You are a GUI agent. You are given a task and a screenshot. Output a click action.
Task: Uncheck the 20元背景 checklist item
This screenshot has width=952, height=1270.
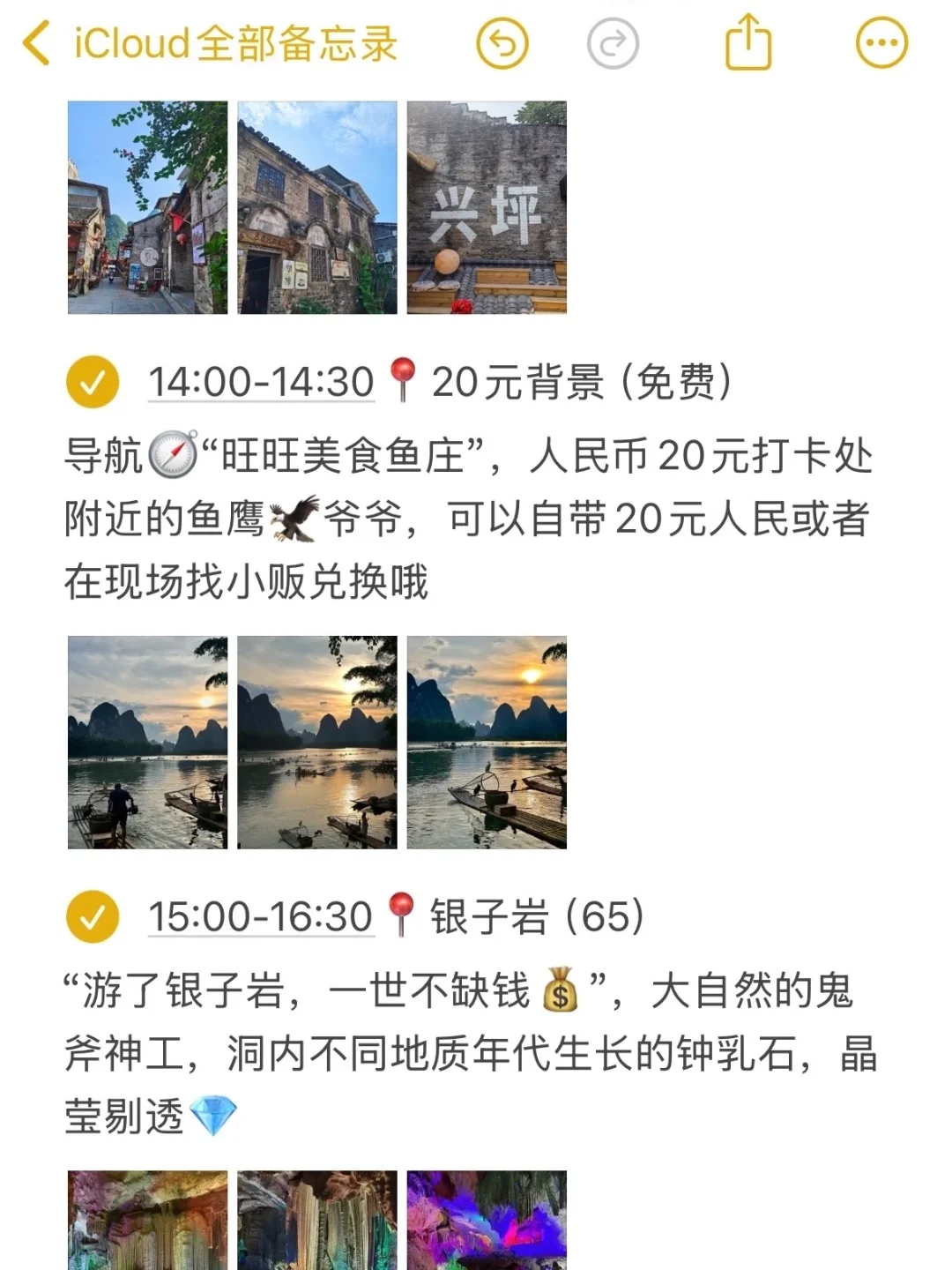93,383
